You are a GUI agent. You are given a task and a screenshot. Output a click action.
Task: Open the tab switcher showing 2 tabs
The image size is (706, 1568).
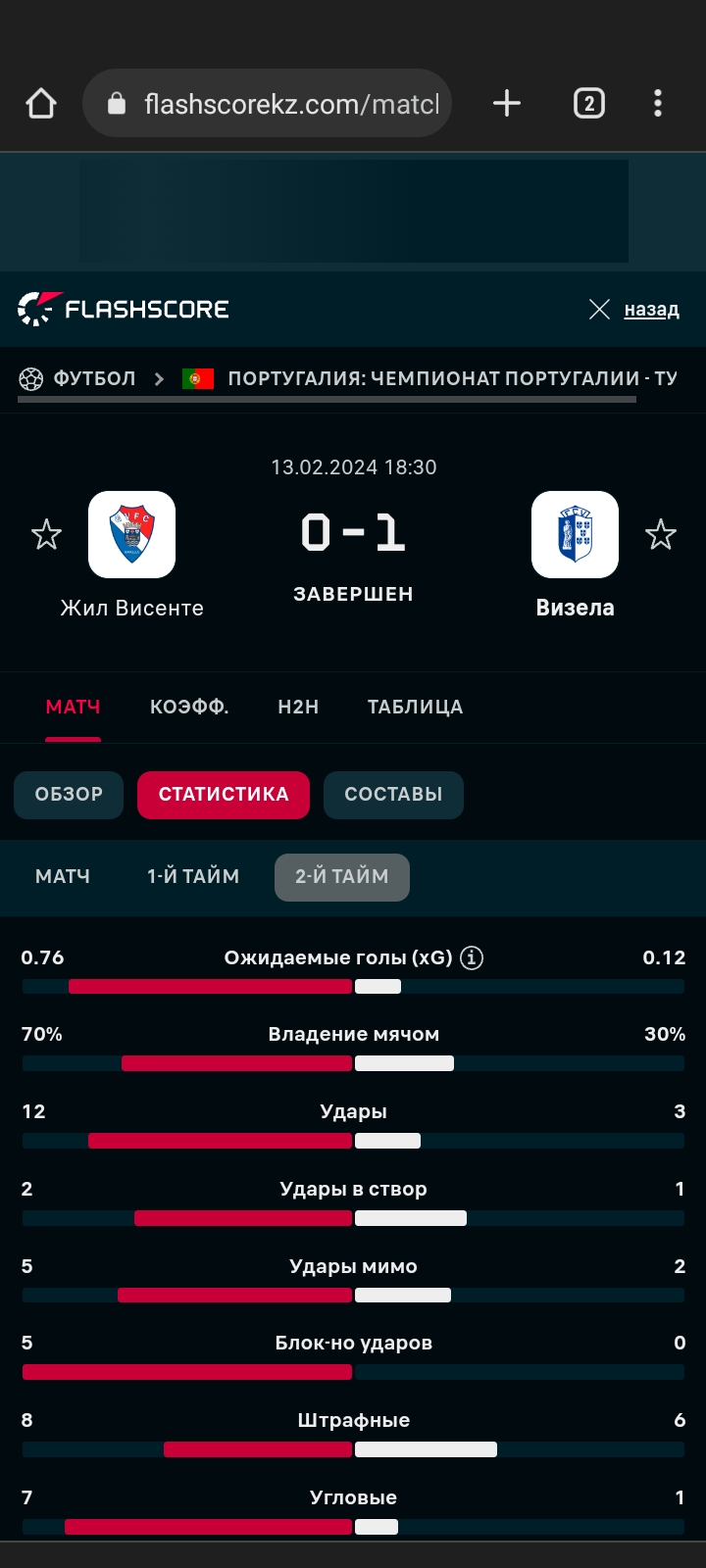pyautogui.click(x=588, y=103)
